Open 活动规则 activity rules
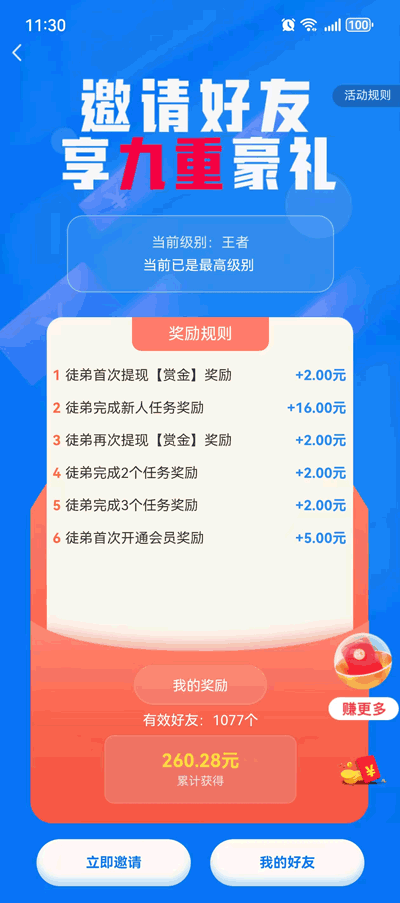 click(367, 96)
